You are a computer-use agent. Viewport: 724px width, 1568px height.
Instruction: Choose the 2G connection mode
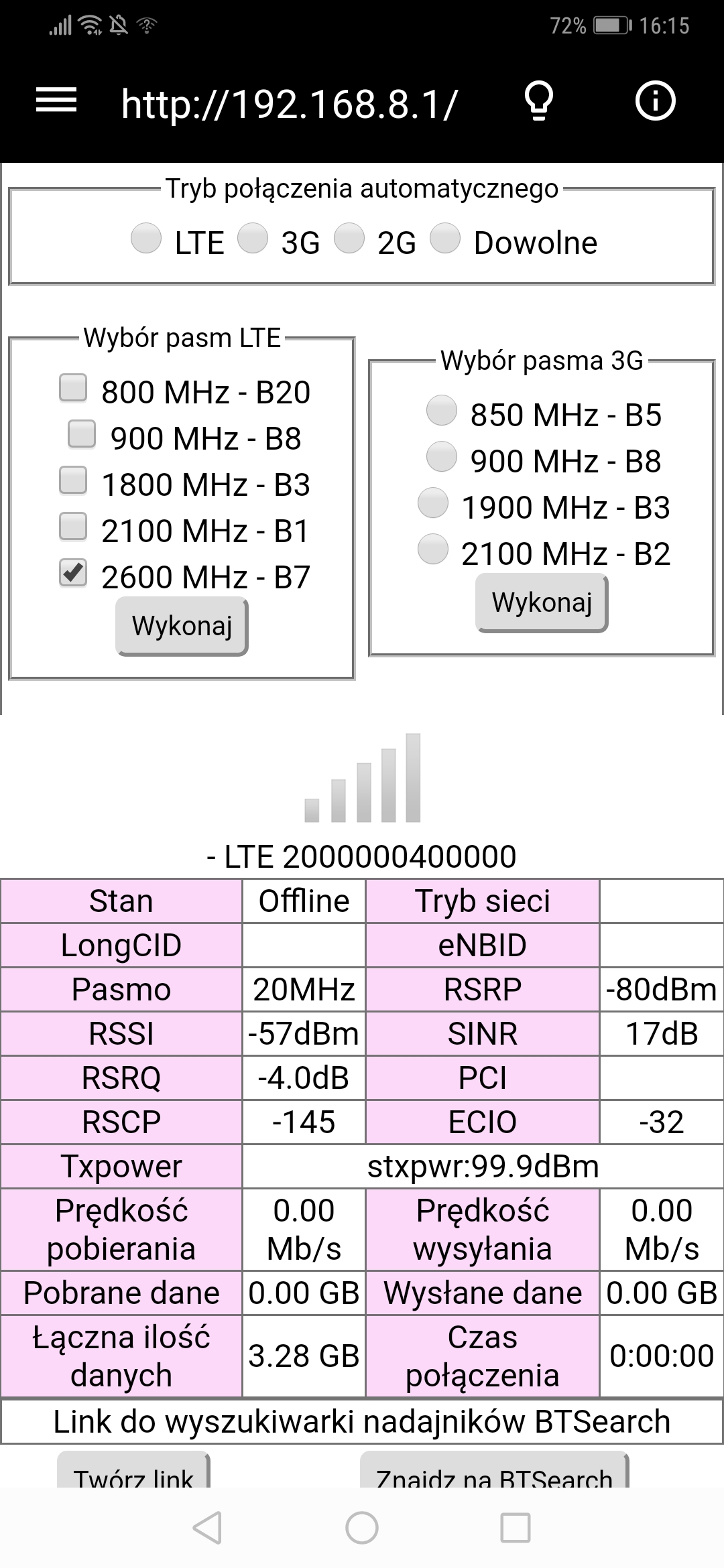[x=349, y=238]
